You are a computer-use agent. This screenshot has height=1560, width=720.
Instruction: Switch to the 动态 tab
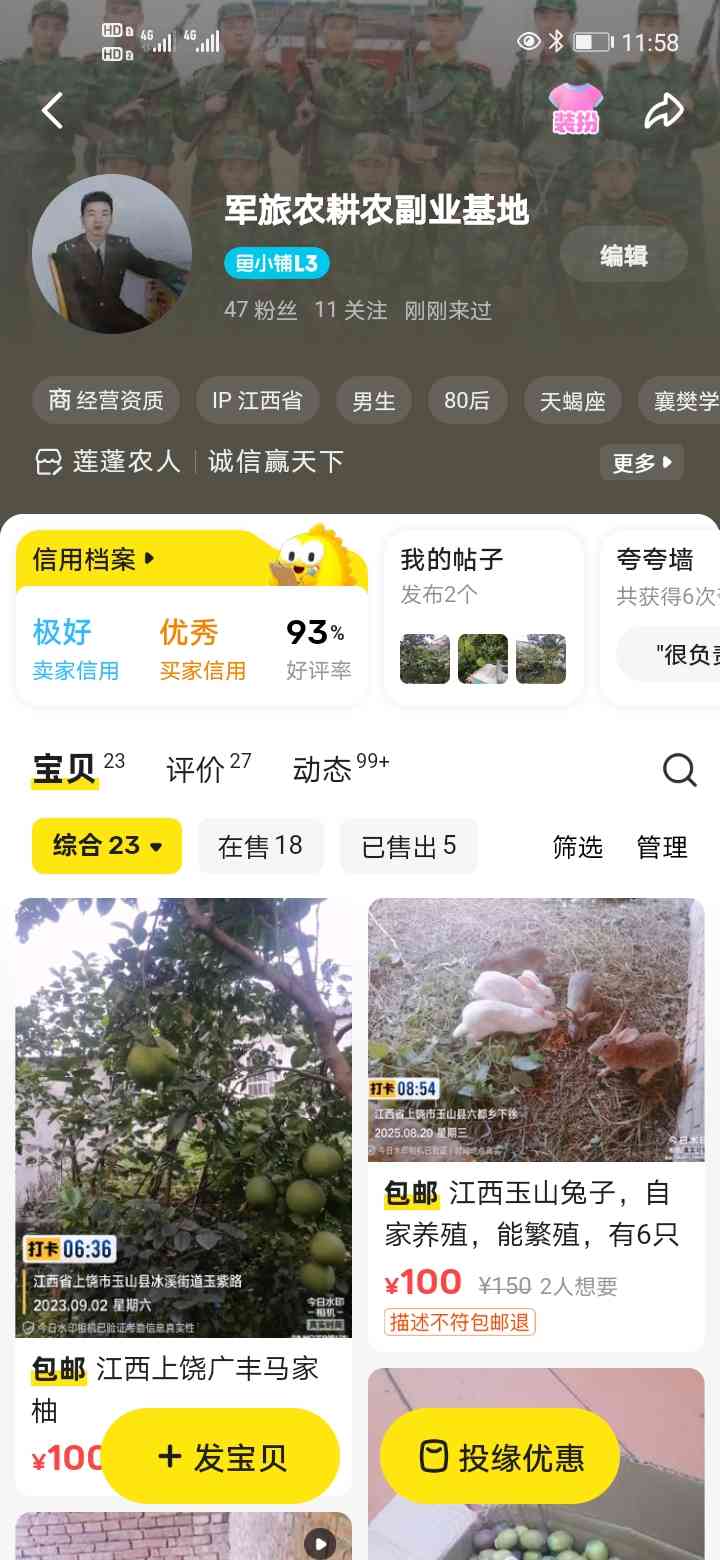[340, 769]
